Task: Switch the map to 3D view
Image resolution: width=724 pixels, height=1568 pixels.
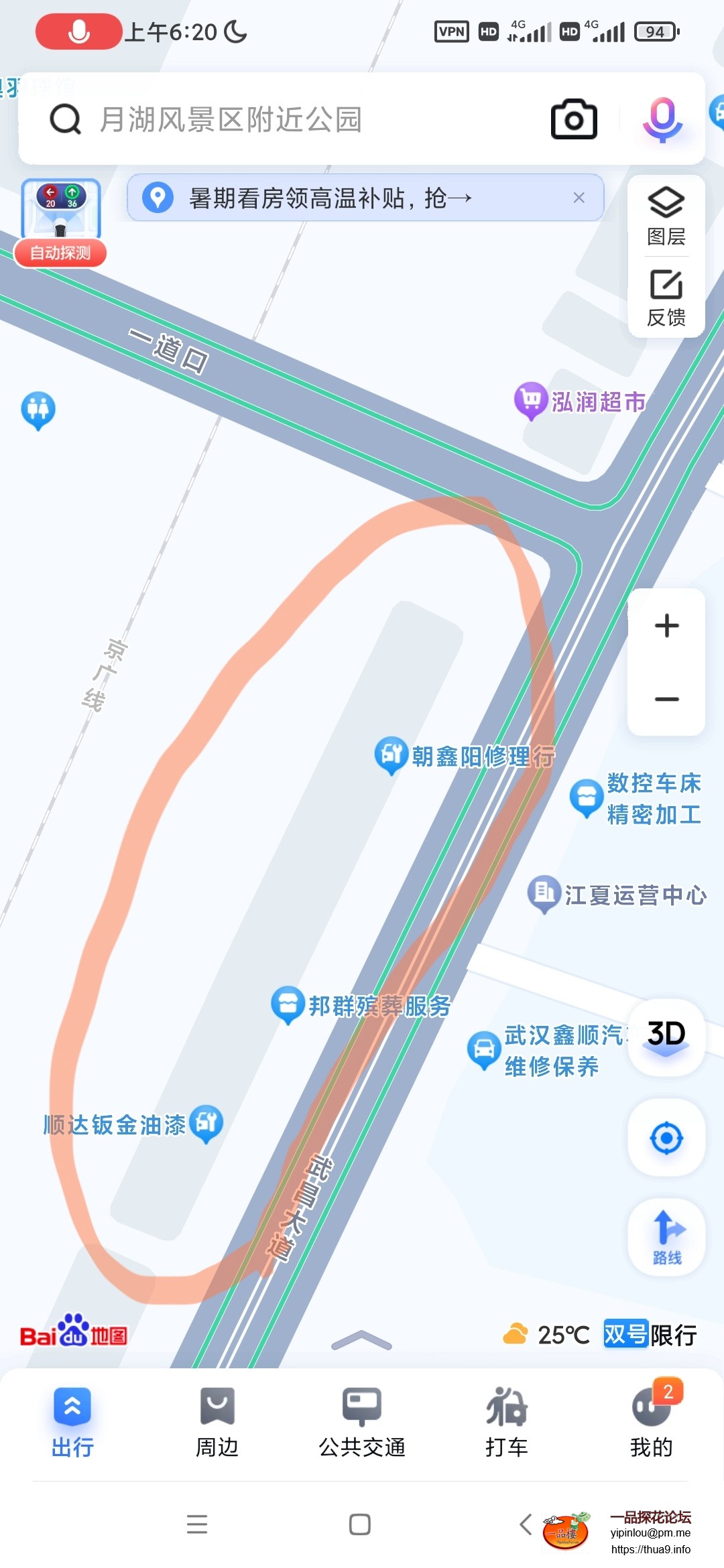Action: pyautogui.click(x=666, y=1036)
